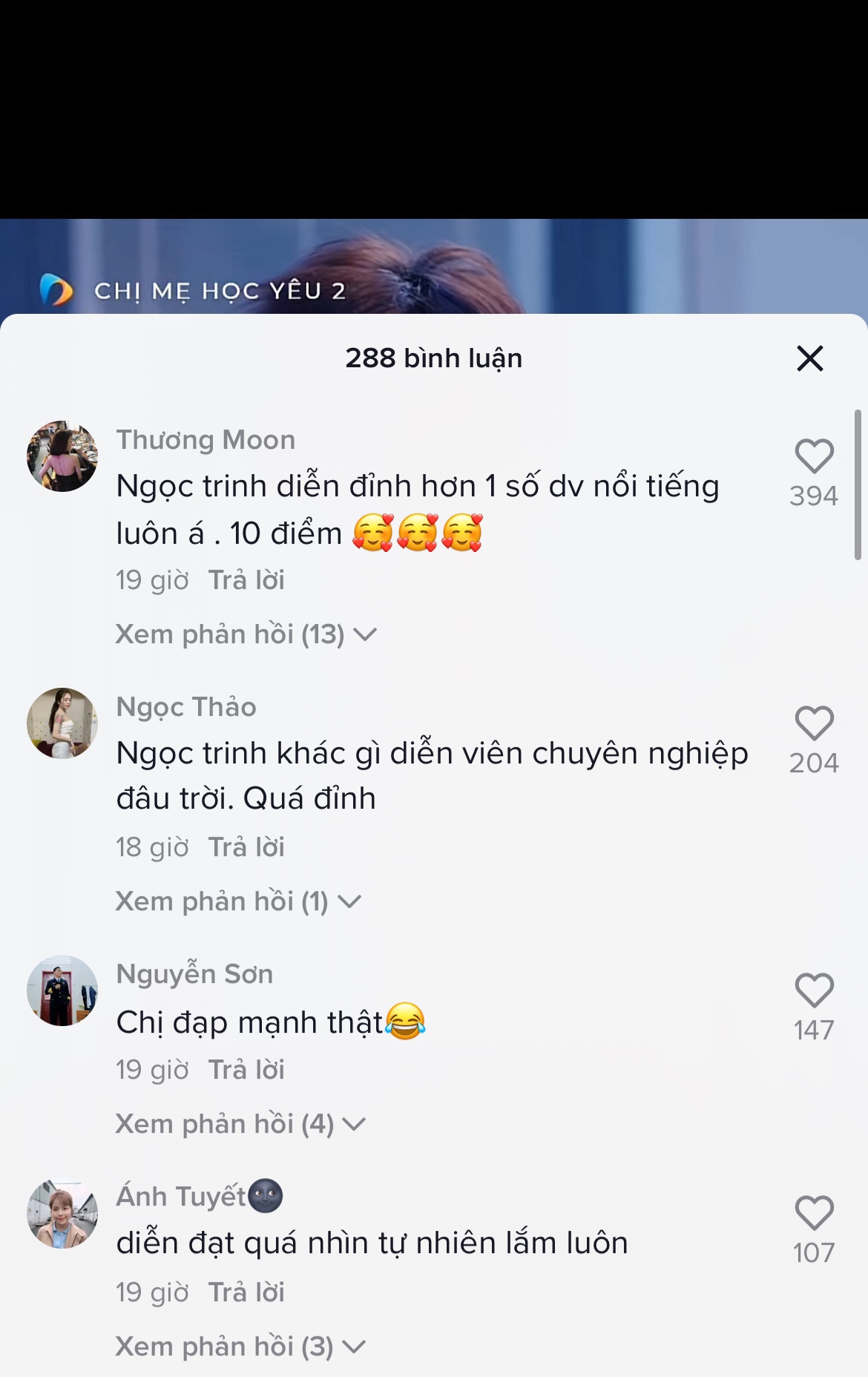868x1377 pixels.
Task: Expand the 13 replies under Thương Moon's comment
Action: pyautogui.click(x=245, y=633)
